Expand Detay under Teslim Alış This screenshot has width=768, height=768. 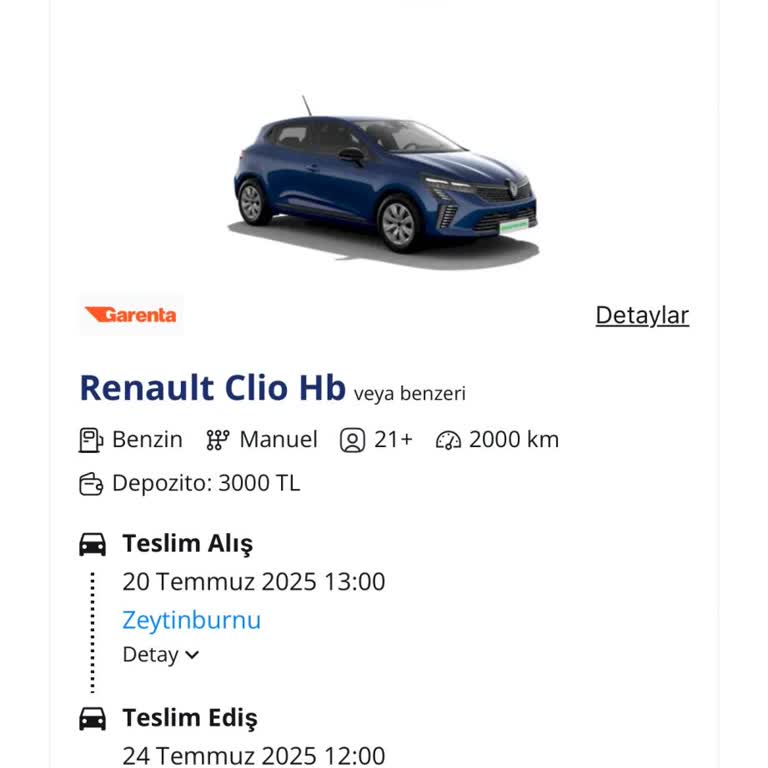[161, 655]
